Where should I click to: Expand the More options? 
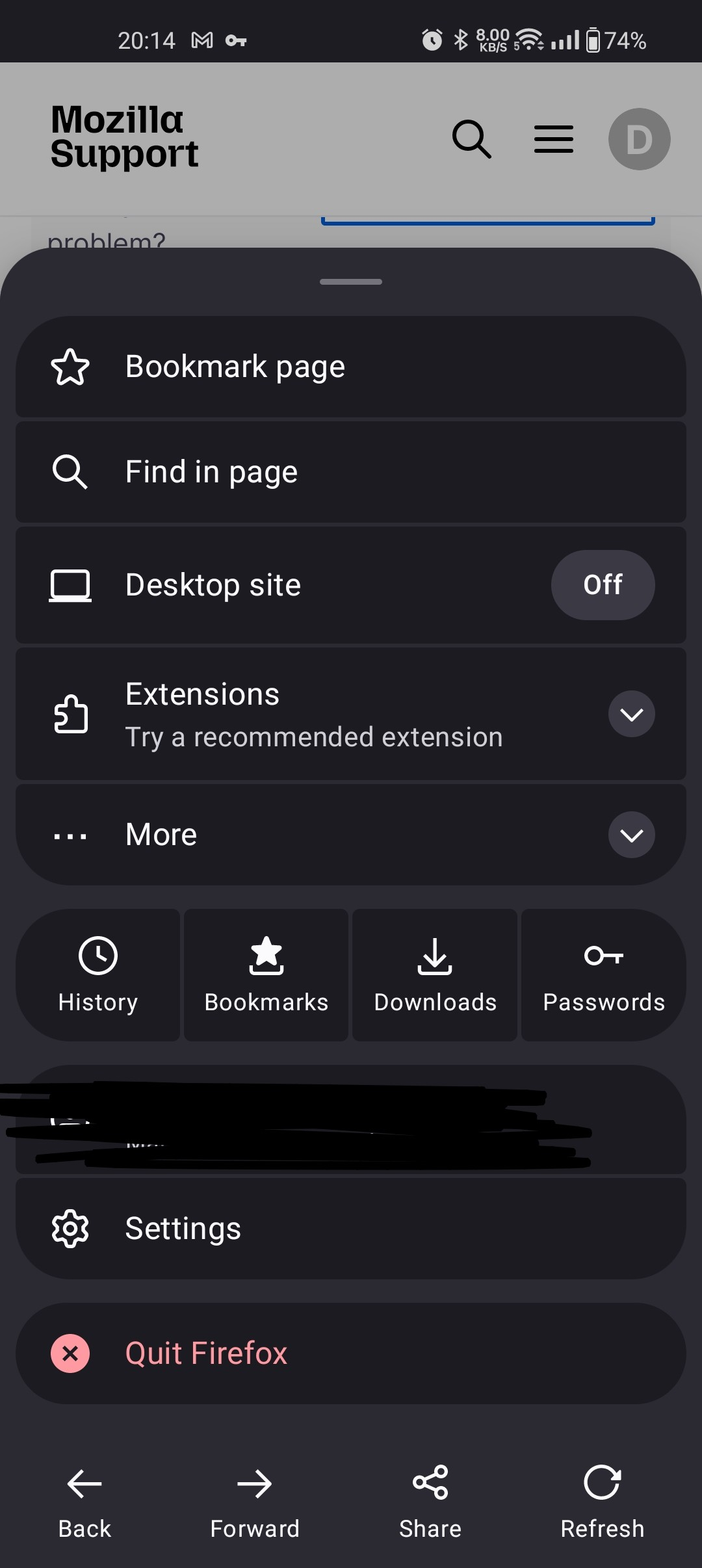tap(630, 835)
